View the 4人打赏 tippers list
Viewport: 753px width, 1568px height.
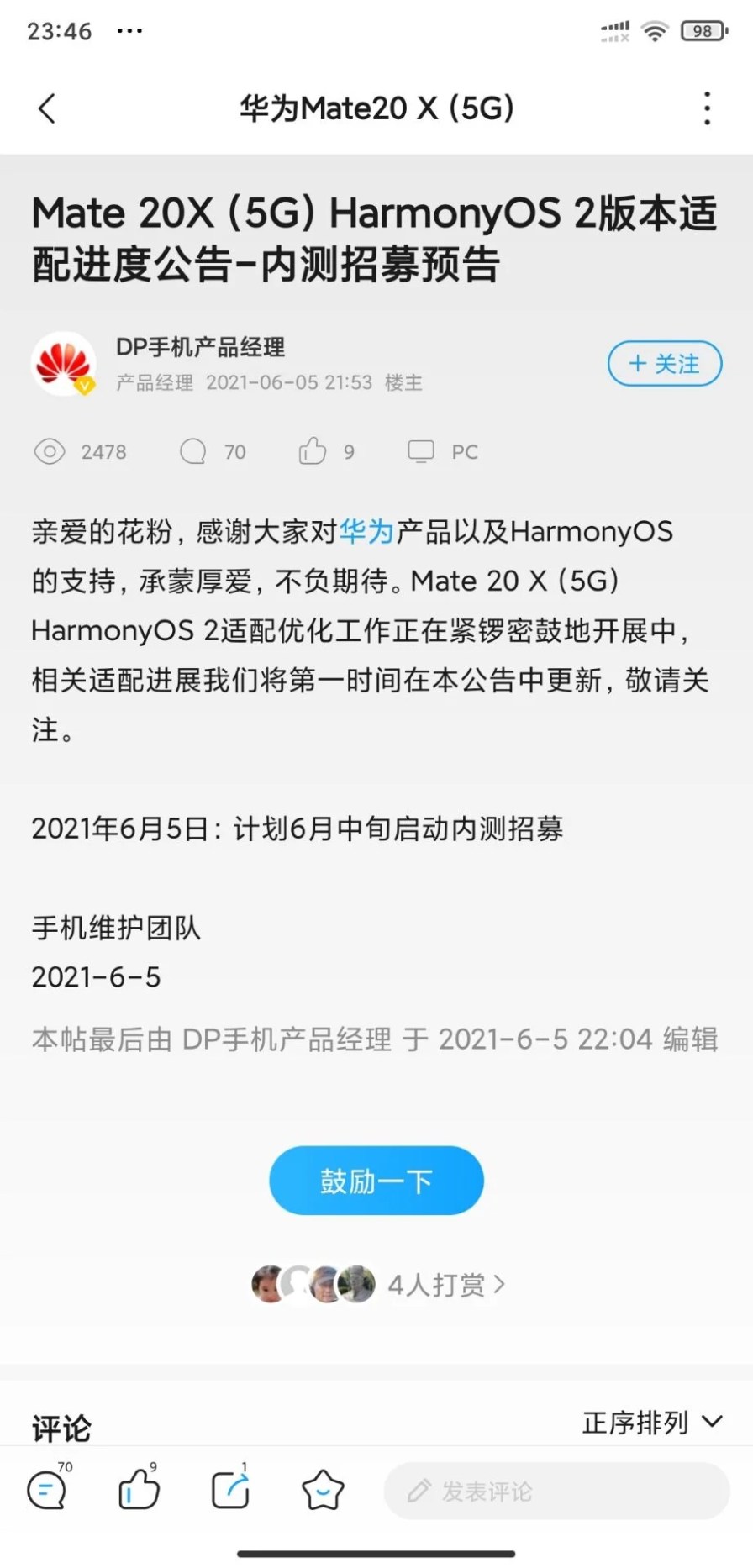pos(445,1284)
